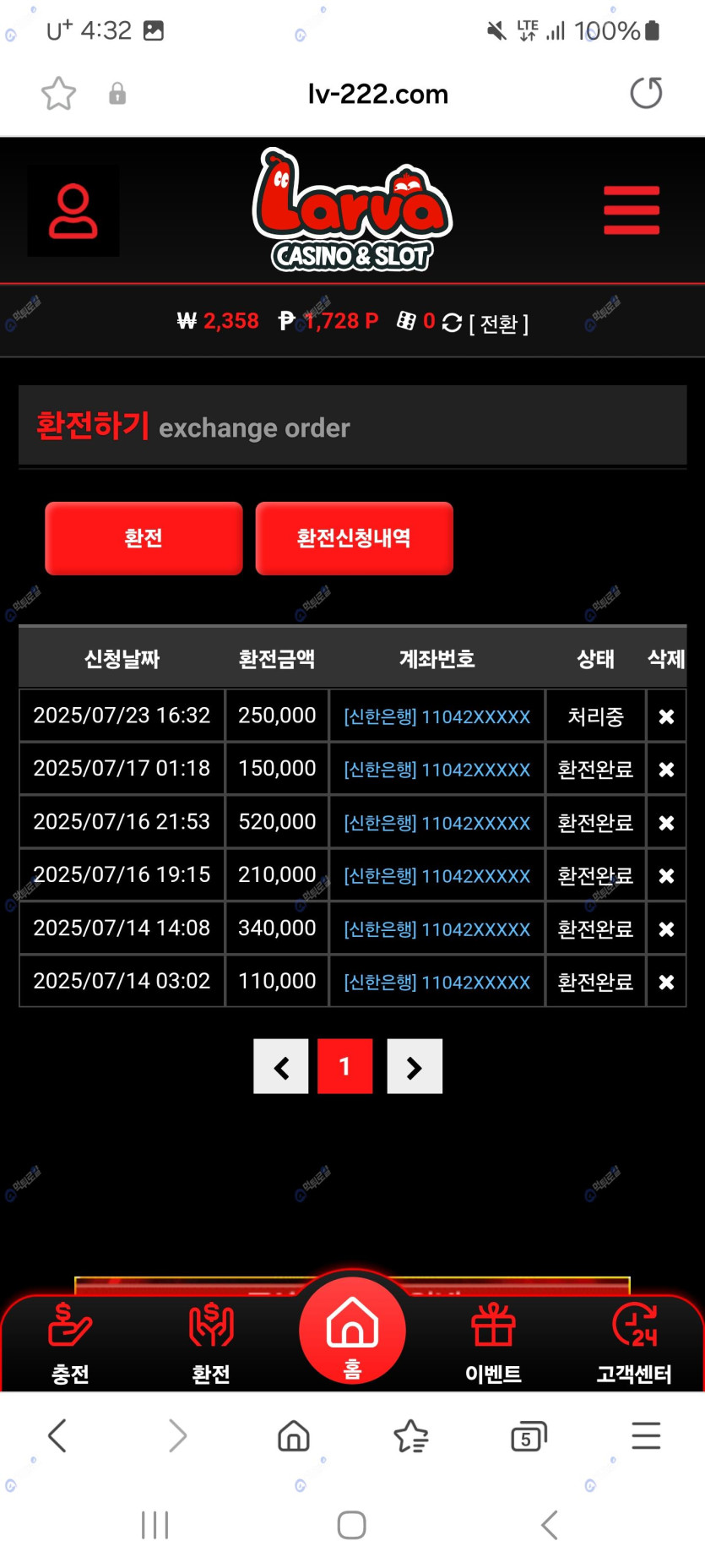This screenshot has width=705, height=1568.
Task: Reload the page in browser
Action: (x=646, y=93)
